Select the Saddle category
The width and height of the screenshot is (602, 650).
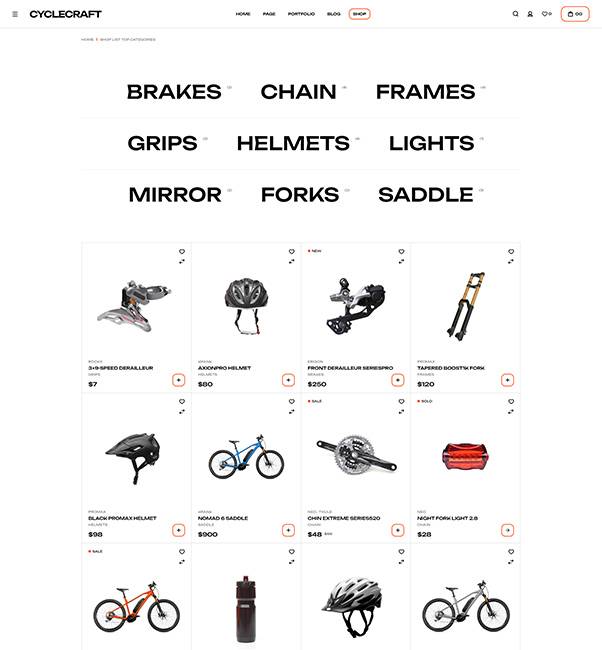tap(425, 195)
